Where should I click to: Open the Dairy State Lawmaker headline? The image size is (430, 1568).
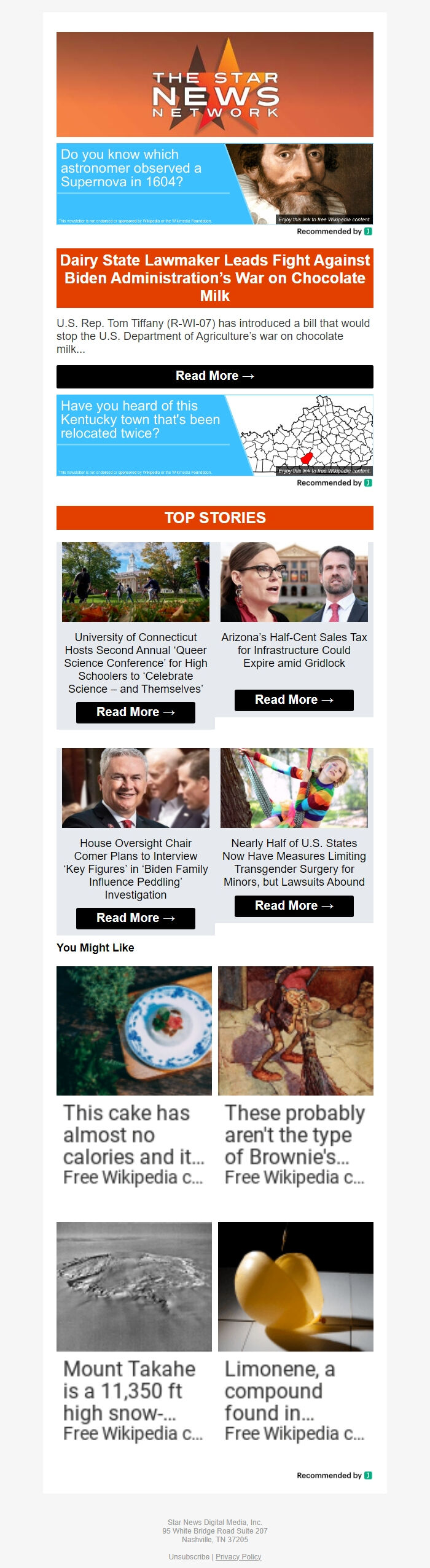pos(214,278)
